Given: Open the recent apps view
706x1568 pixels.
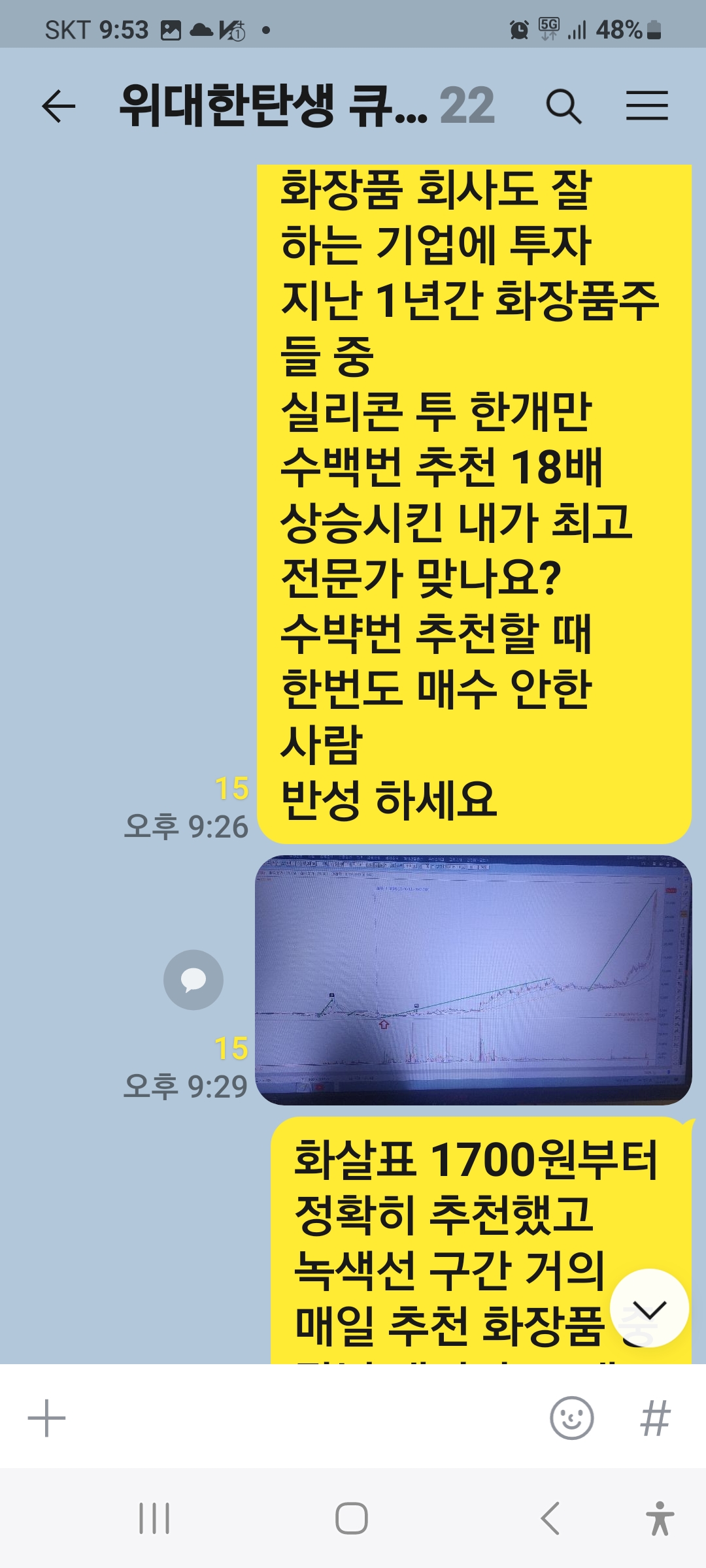Looking at the screenshot, I should point(154,1518).
